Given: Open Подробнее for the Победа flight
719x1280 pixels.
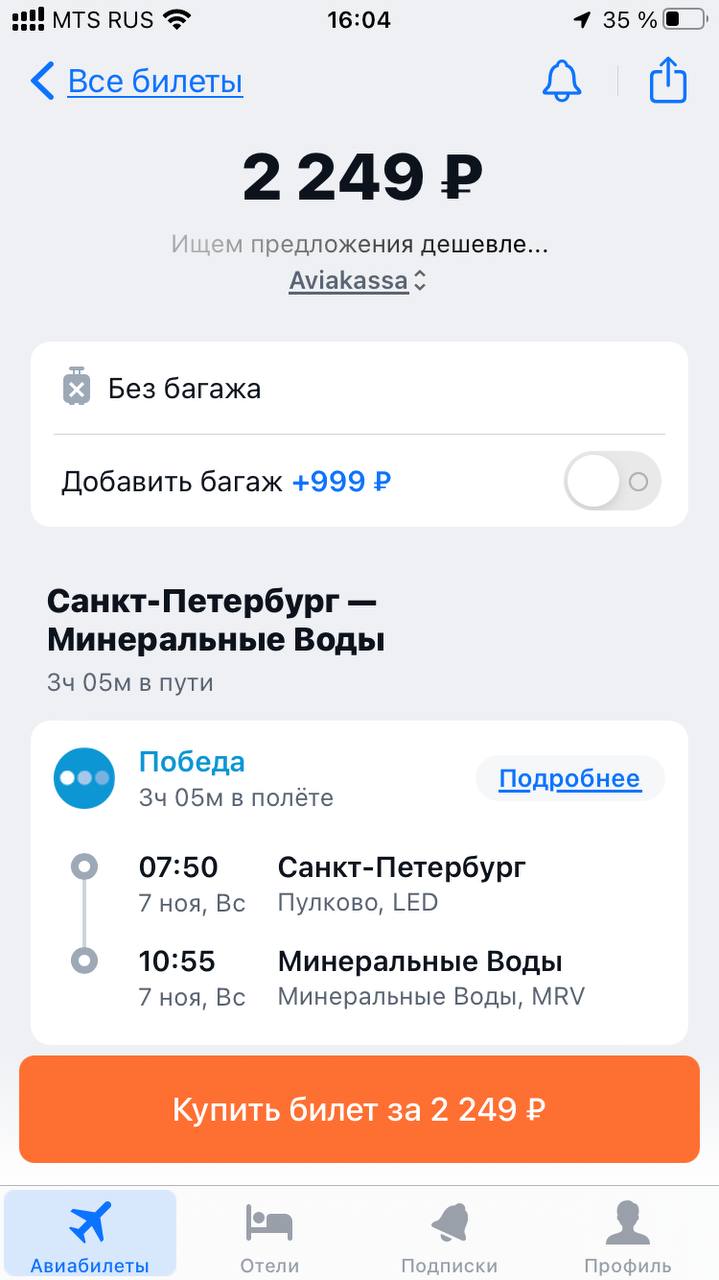Looking at the screenshot, I should [x=570, y=779].
